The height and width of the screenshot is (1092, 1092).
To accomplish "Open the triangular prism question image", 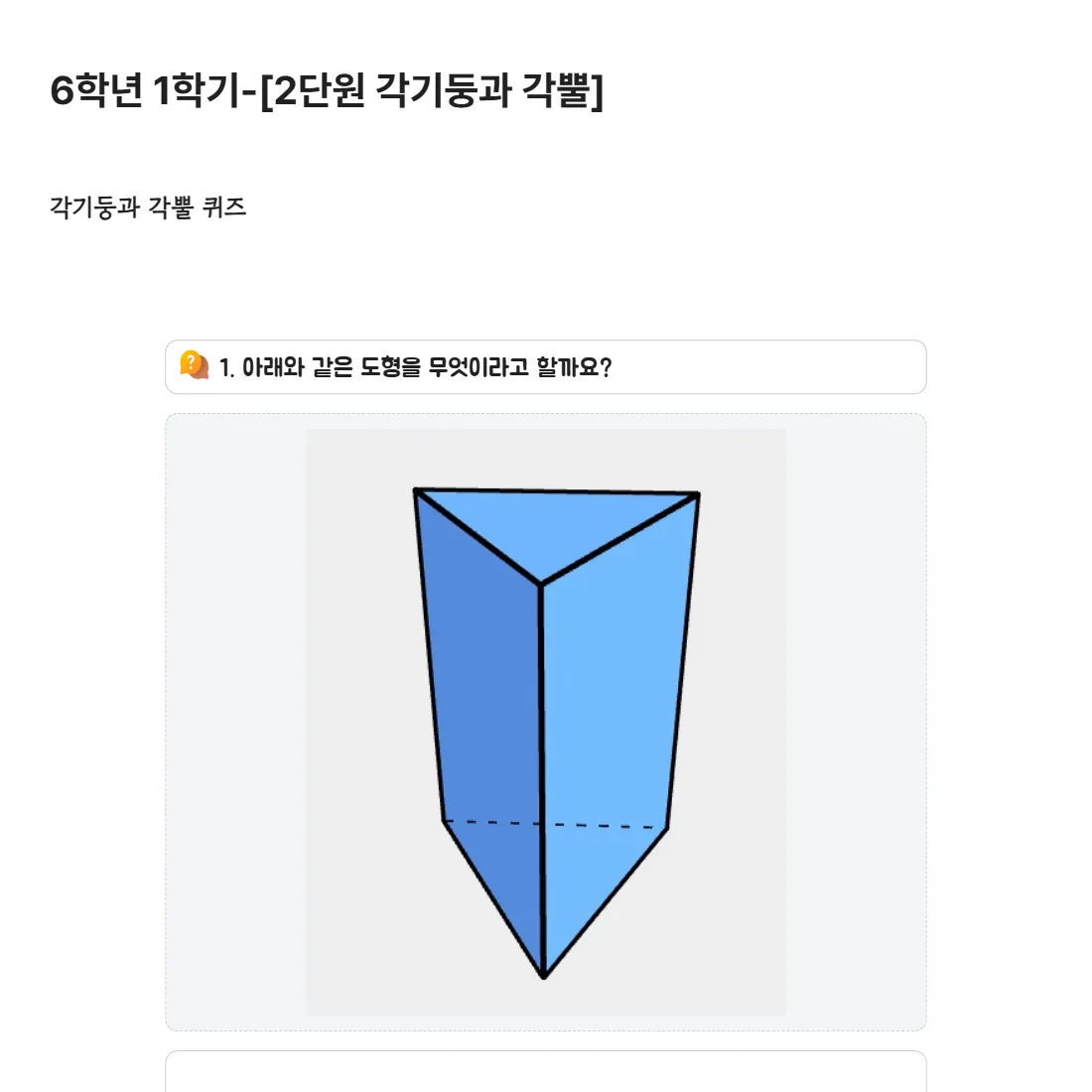I will [545, 722].
